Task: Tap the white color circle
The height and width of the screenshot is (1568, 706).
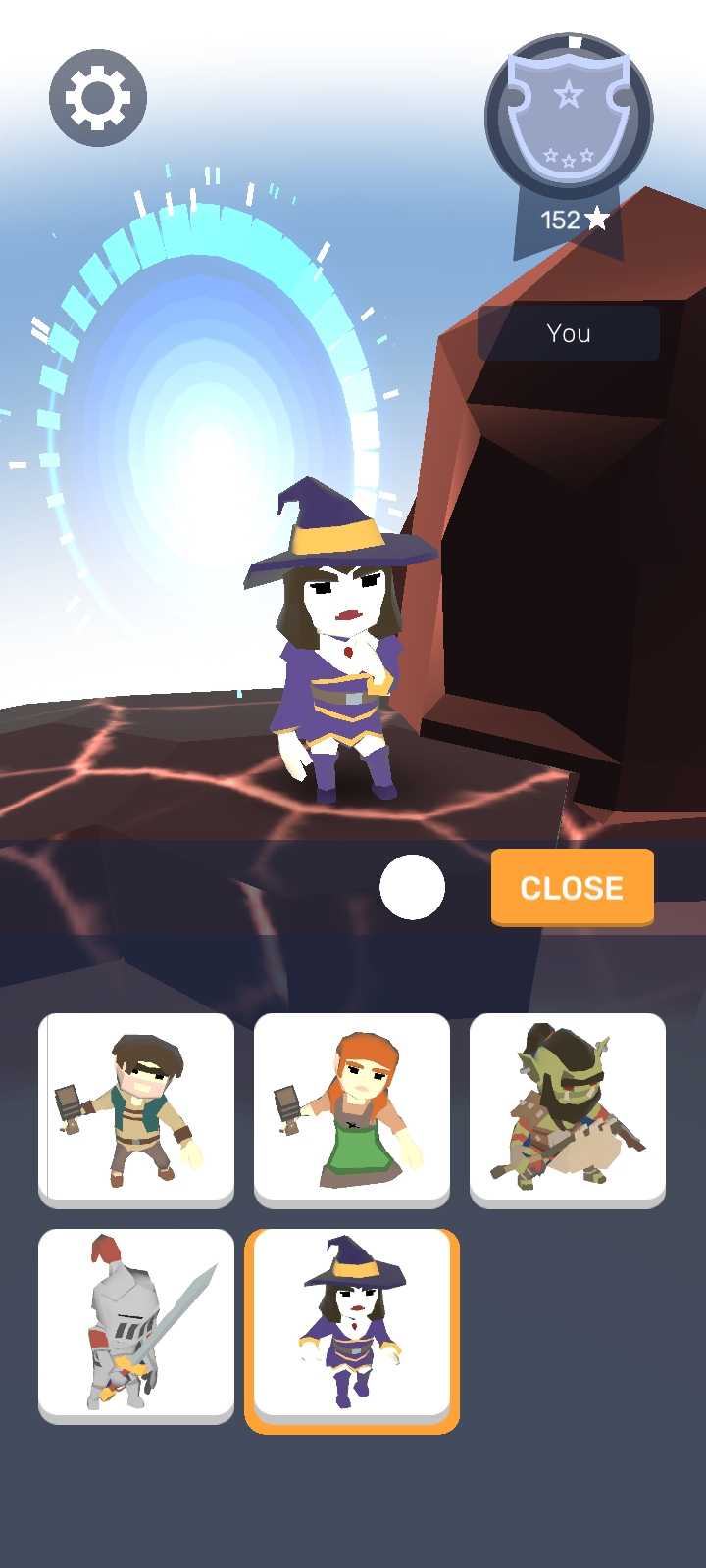Action: [x=412, y=887]
